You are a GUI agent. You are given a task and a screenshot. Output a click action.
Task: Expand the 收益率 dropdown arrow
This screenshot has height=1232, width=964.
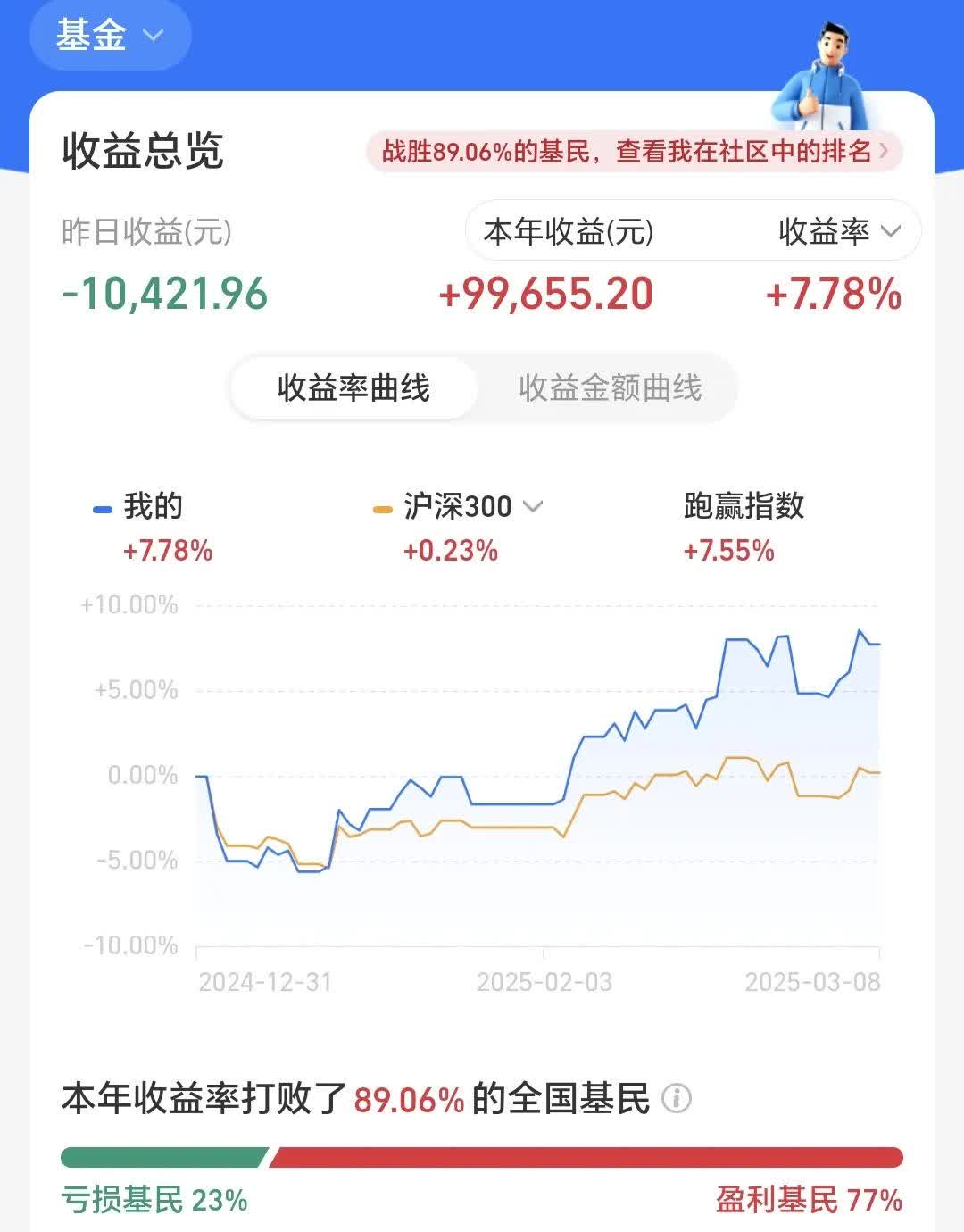891,230
